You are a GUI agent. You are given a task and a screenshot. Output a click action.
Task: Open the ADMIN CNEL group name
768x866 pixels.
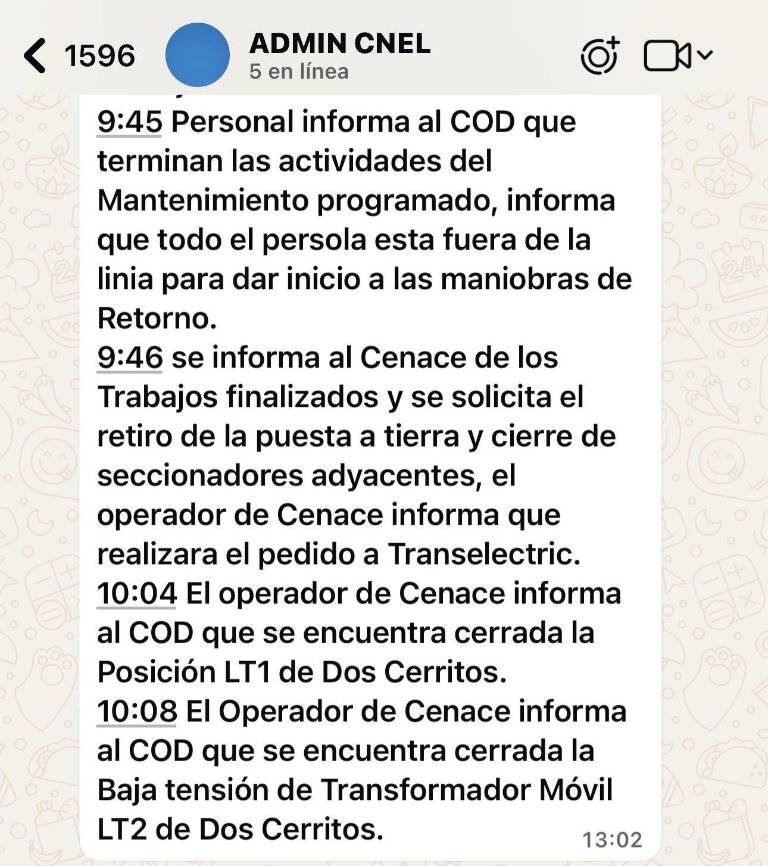click(x=341, y=44)
